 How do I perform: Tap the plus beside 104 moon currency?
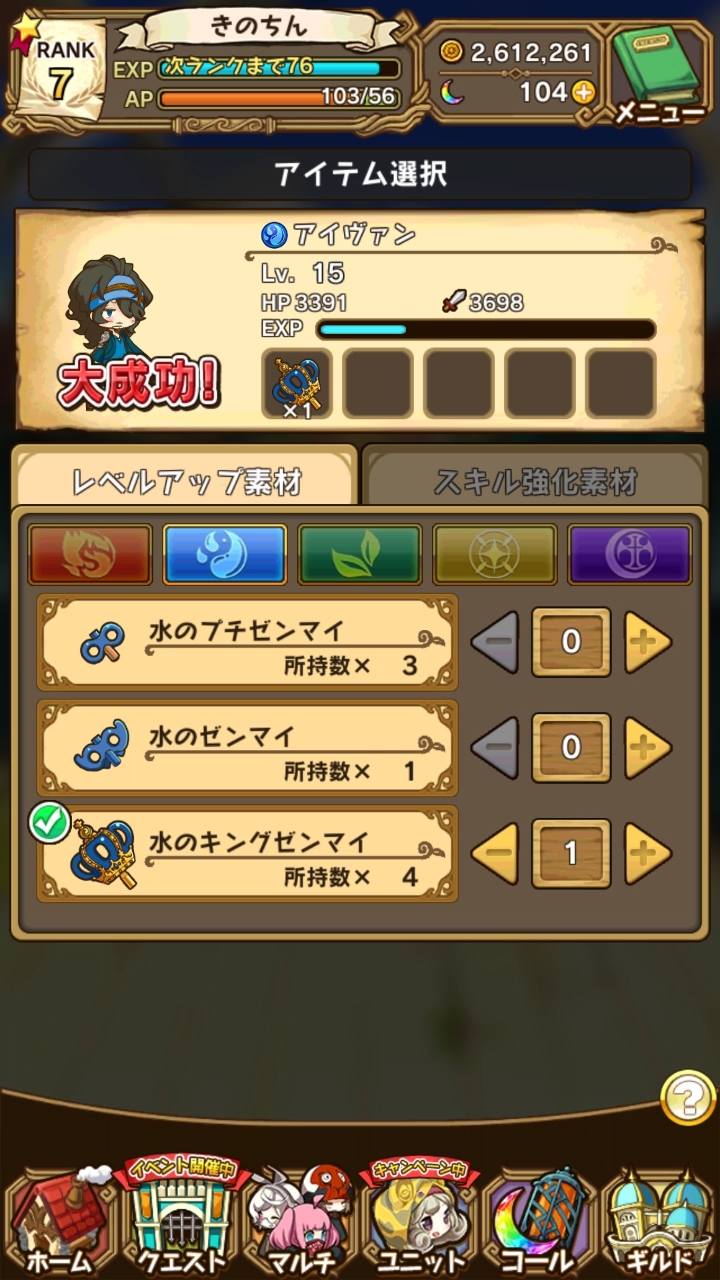[582, 93]
